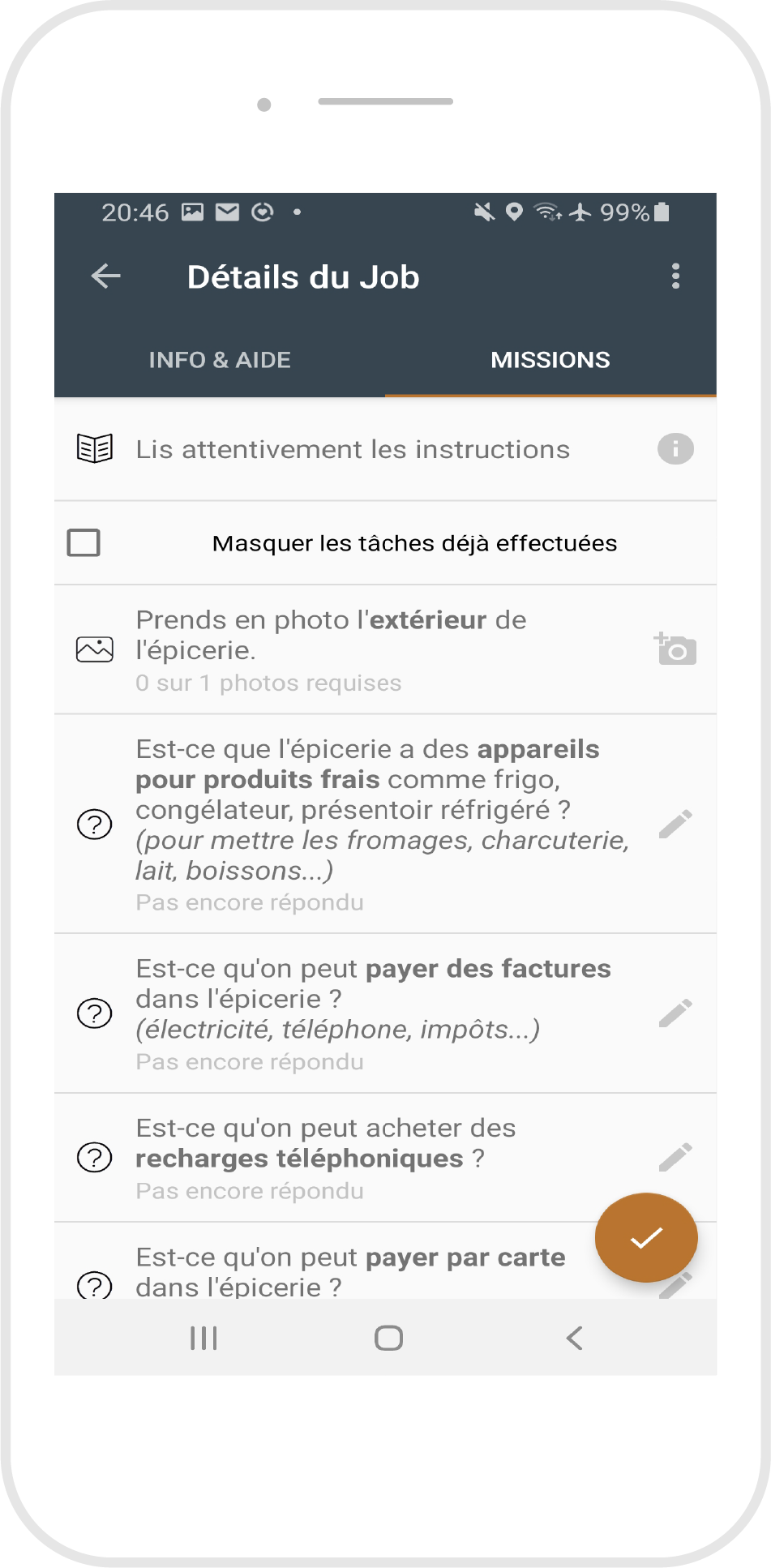771x1568 pixels.
Task: Edit the answer about recharges téléphoniques
Action: click(x=675, y=1157)
